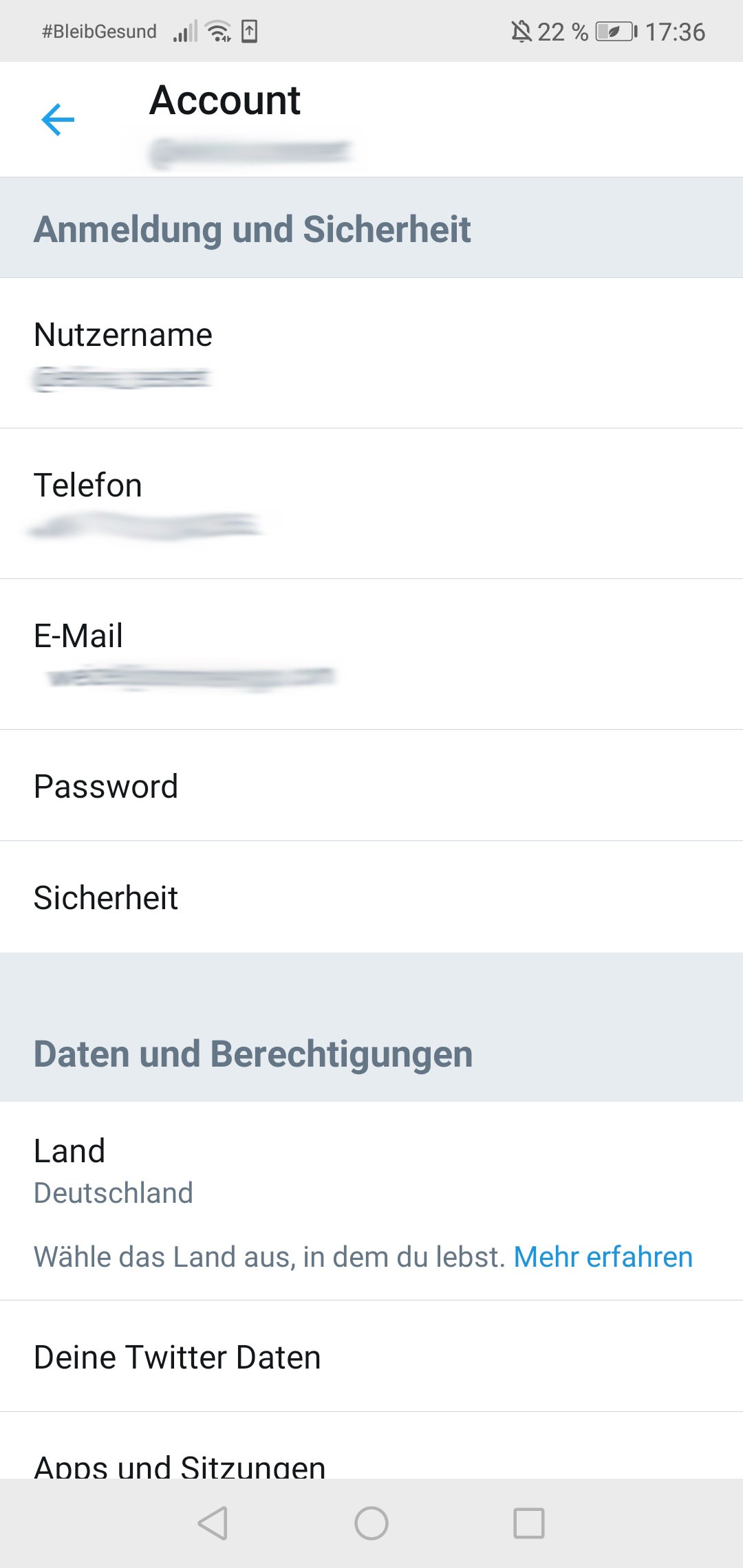
Task: Open the Nutzername setting
Action: [371, 353]
